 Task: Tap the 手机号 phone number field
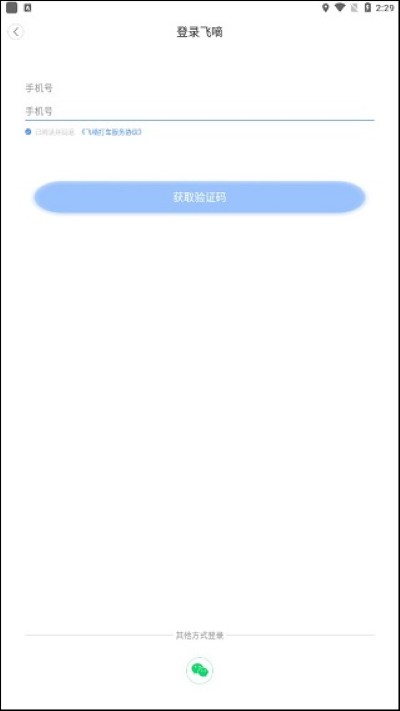pyautogui.click(x=200, y=111)
